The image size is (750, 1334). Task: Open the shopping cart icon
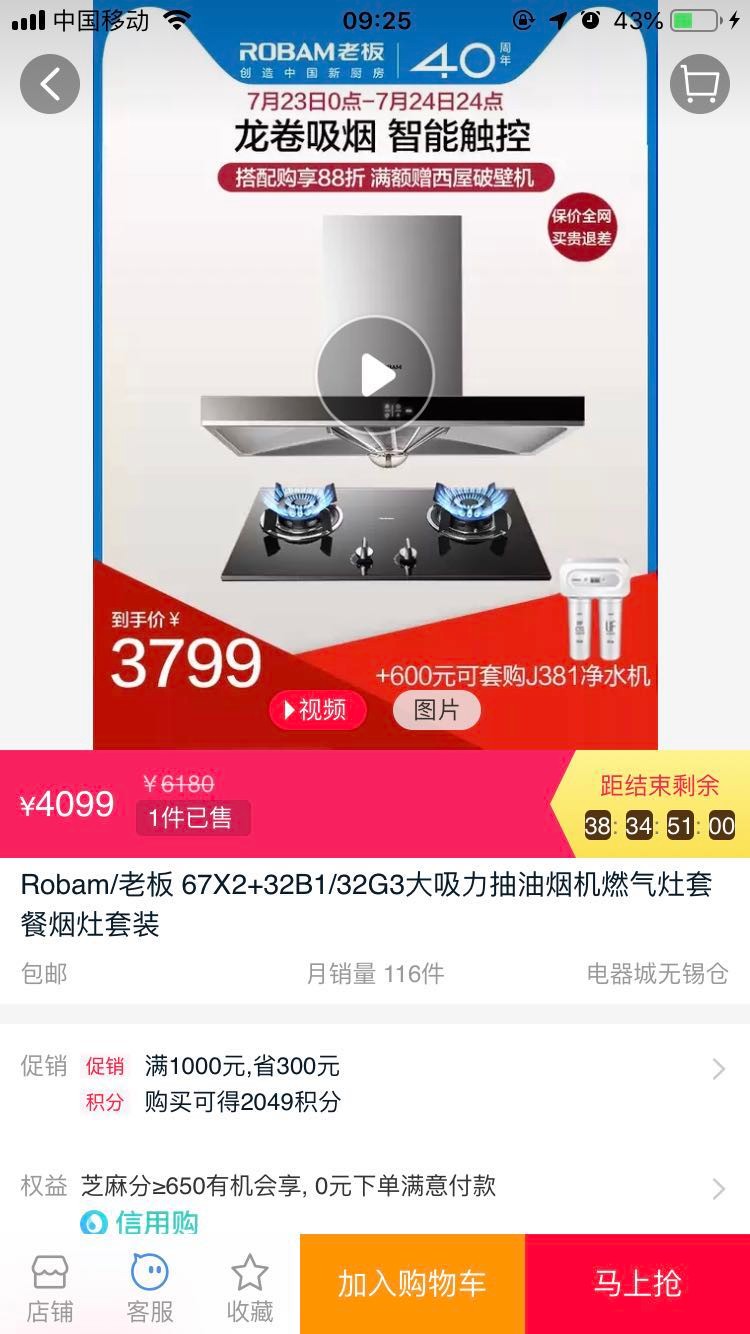(x=700, y=84)
